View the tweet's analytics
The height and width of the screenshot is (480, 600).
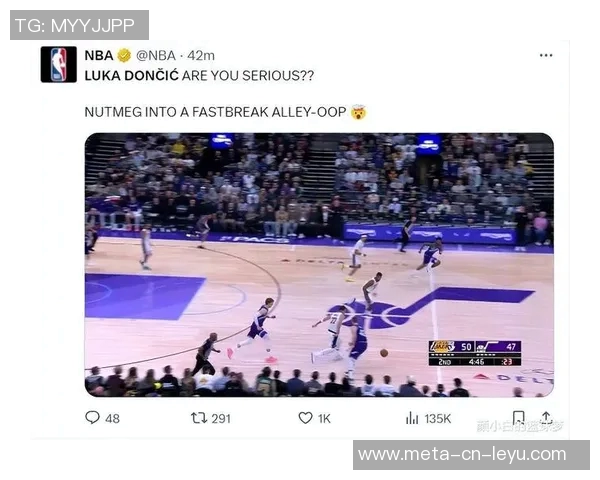(412, 418)
